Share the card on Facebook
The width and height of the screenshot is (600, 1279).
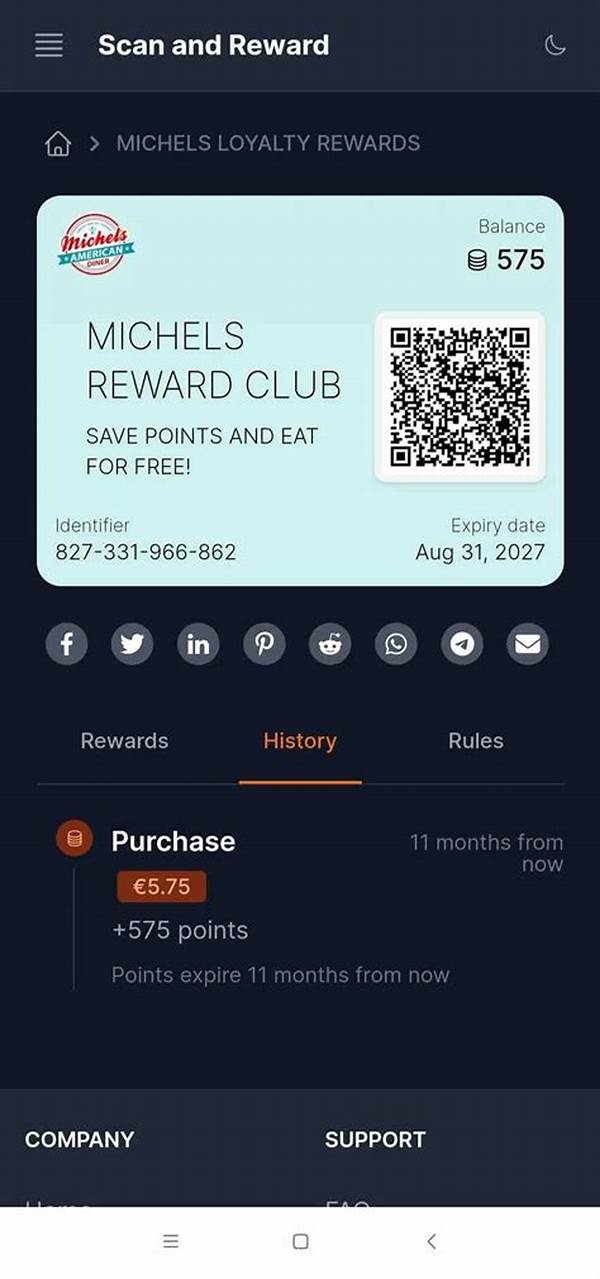[x=66, y=644]
